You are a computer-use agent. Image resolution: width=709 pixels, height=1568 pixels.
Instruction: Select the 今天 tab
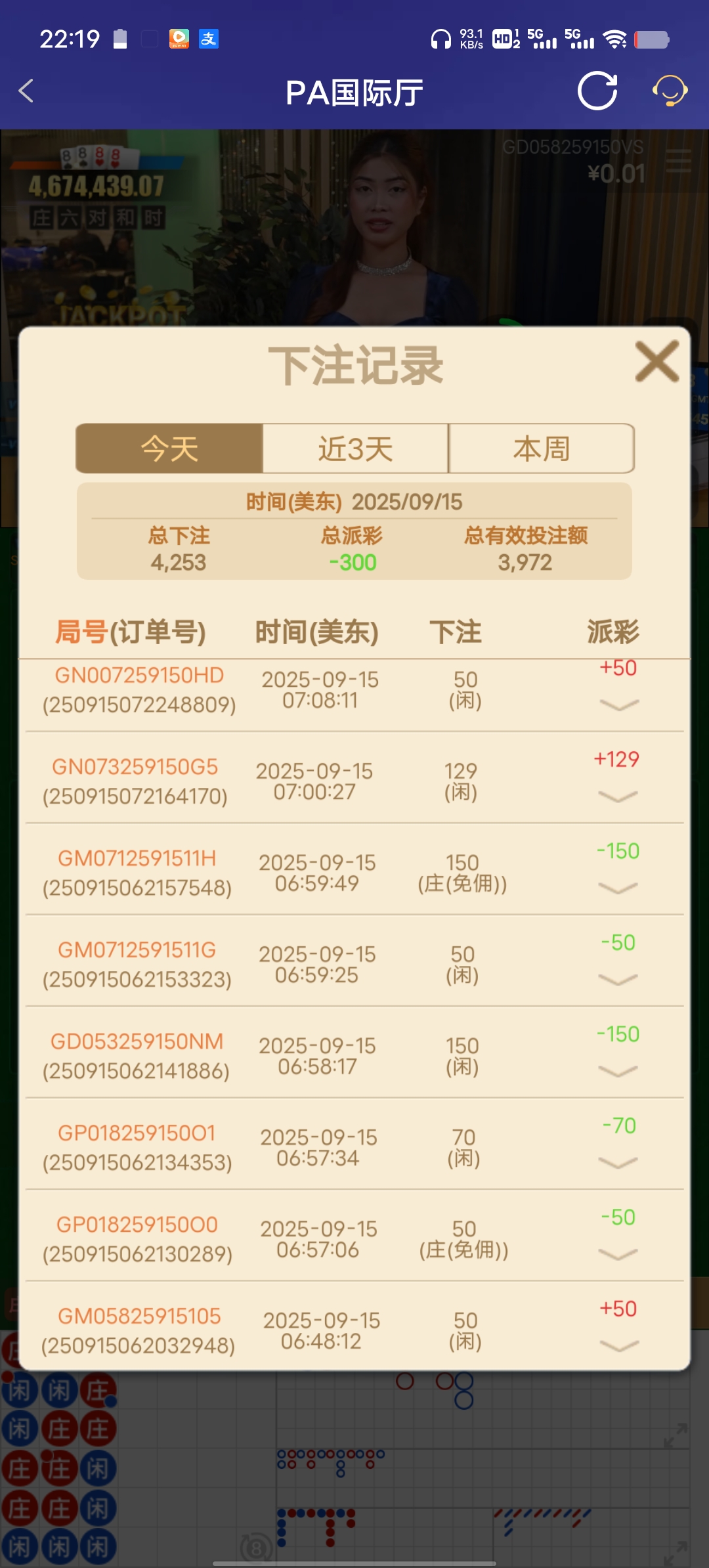point(169,448)
